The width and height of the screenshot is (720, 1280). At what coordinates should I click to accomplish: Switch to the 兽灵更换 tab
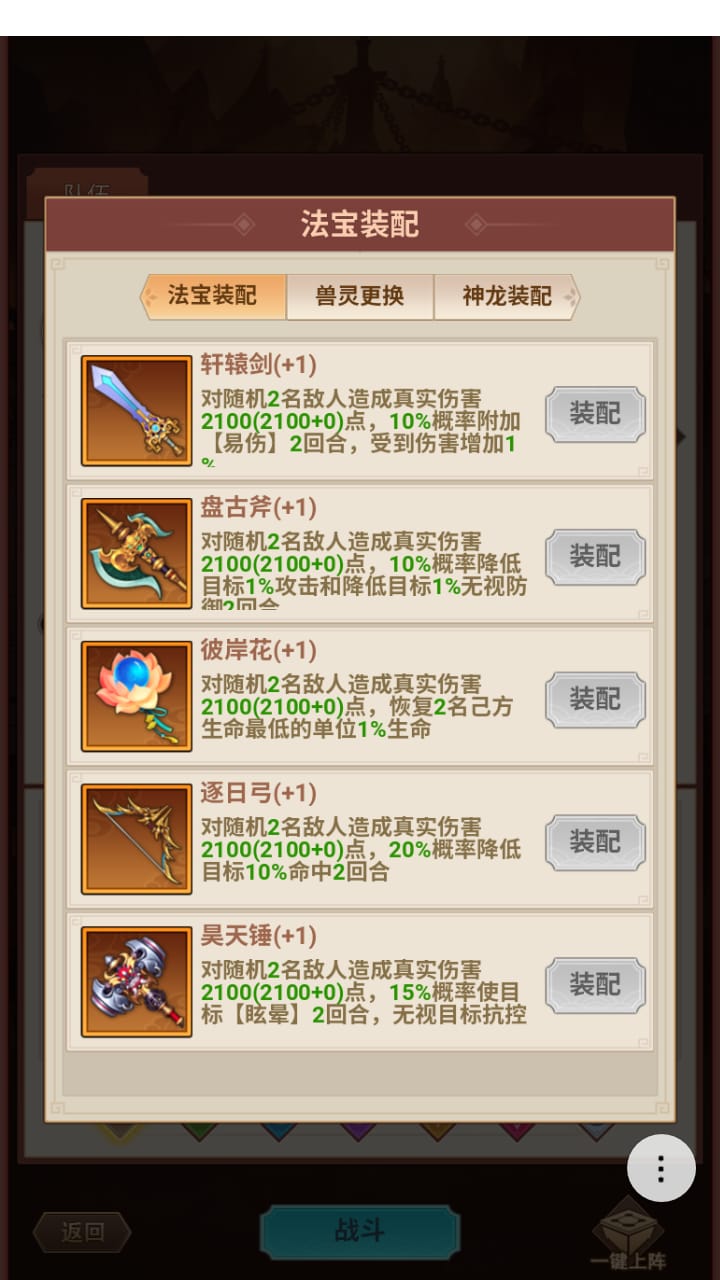click(360, 296)
